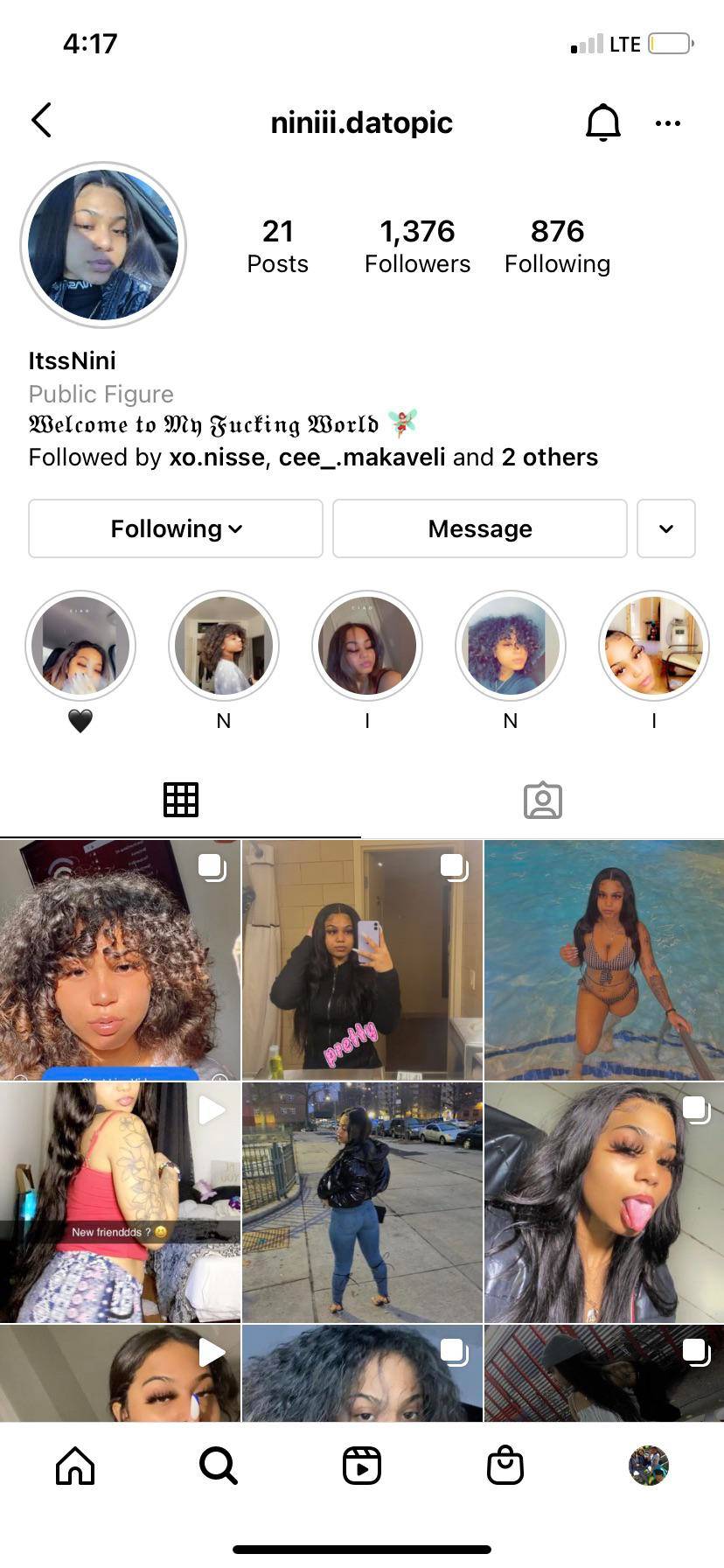The image size is (724, 1568).
Task: Message this profile
Action: click(x=479, y=528)
